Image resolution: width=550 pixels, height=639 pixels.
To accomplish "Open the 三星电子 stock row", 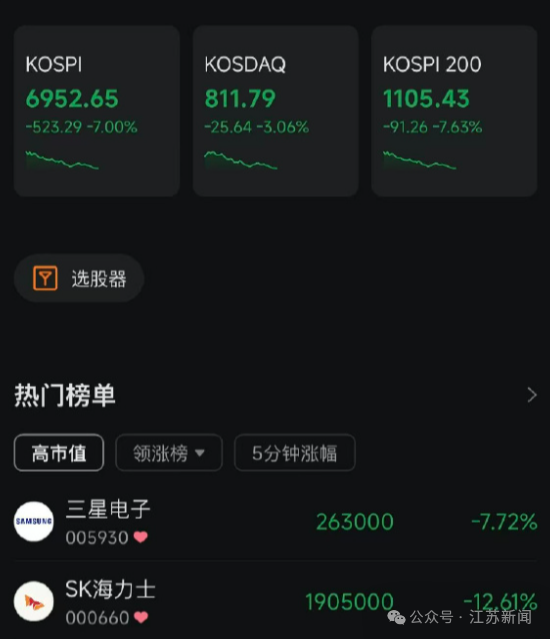I will pos(275,522).
